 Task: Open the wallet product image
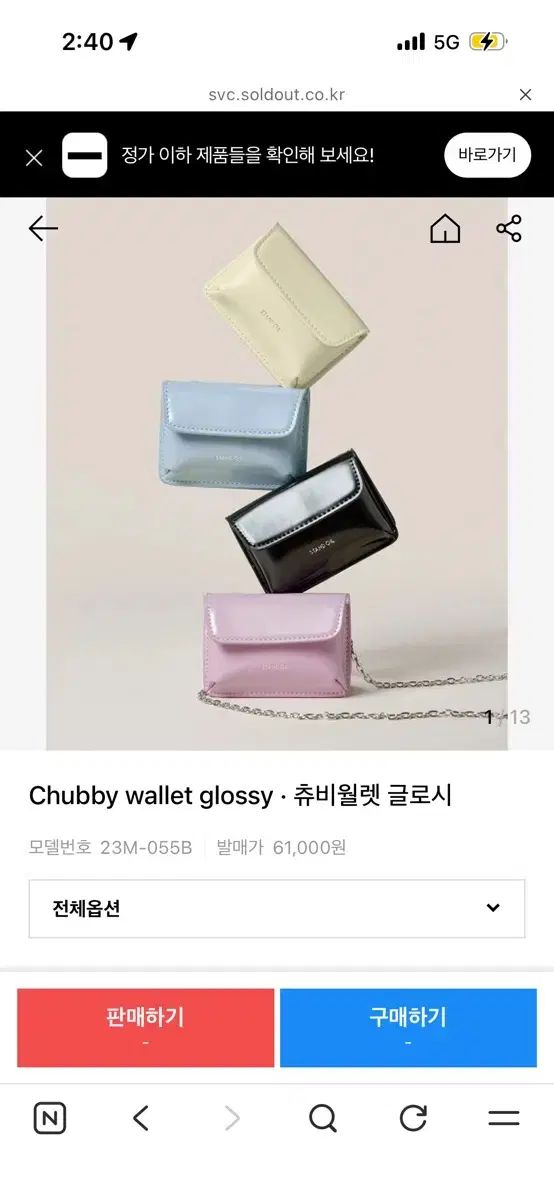point(277,474)
